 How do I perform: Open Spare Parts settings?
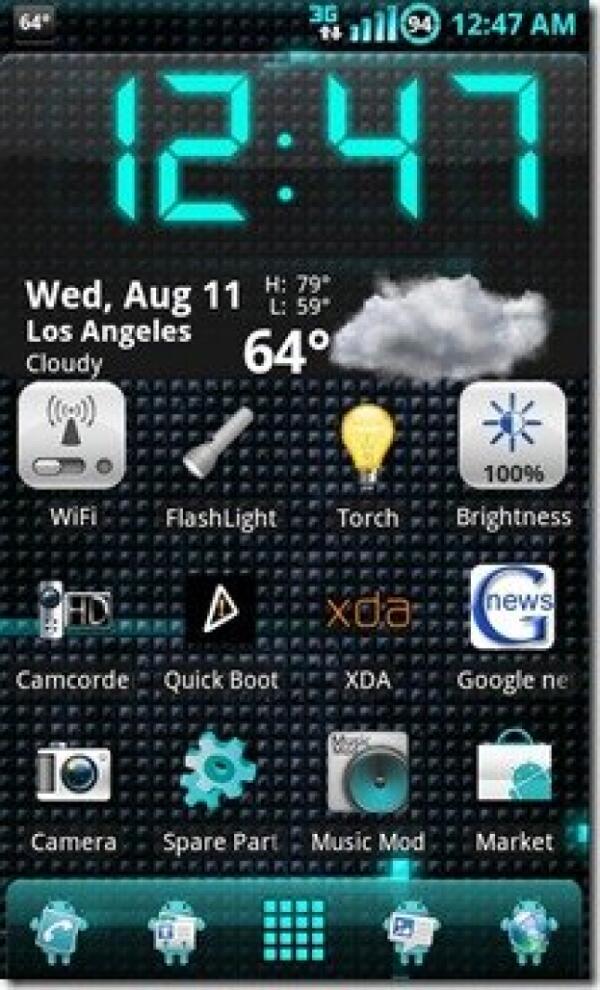[x=220, y=771]
